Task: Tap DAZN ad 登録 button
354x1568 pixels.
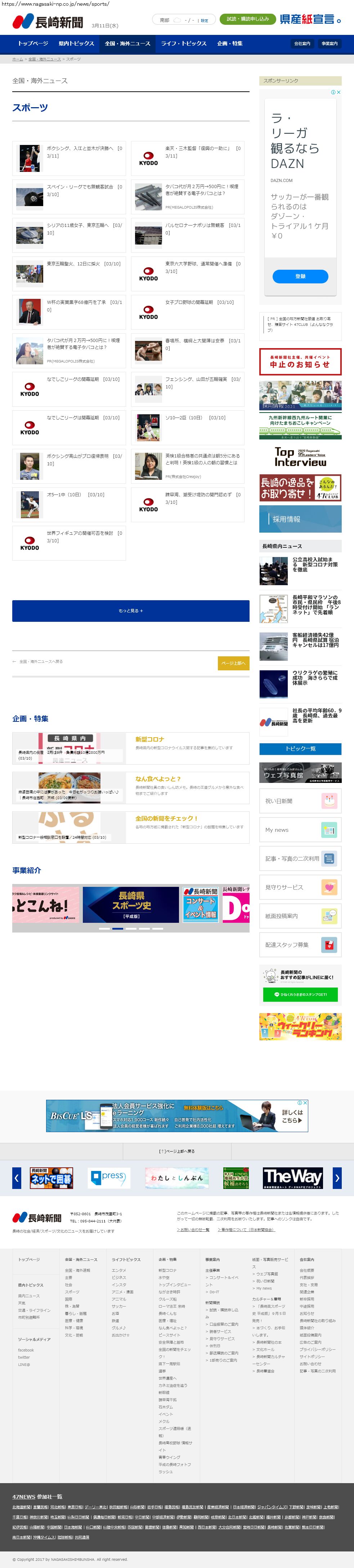Action: coord(300,276)
